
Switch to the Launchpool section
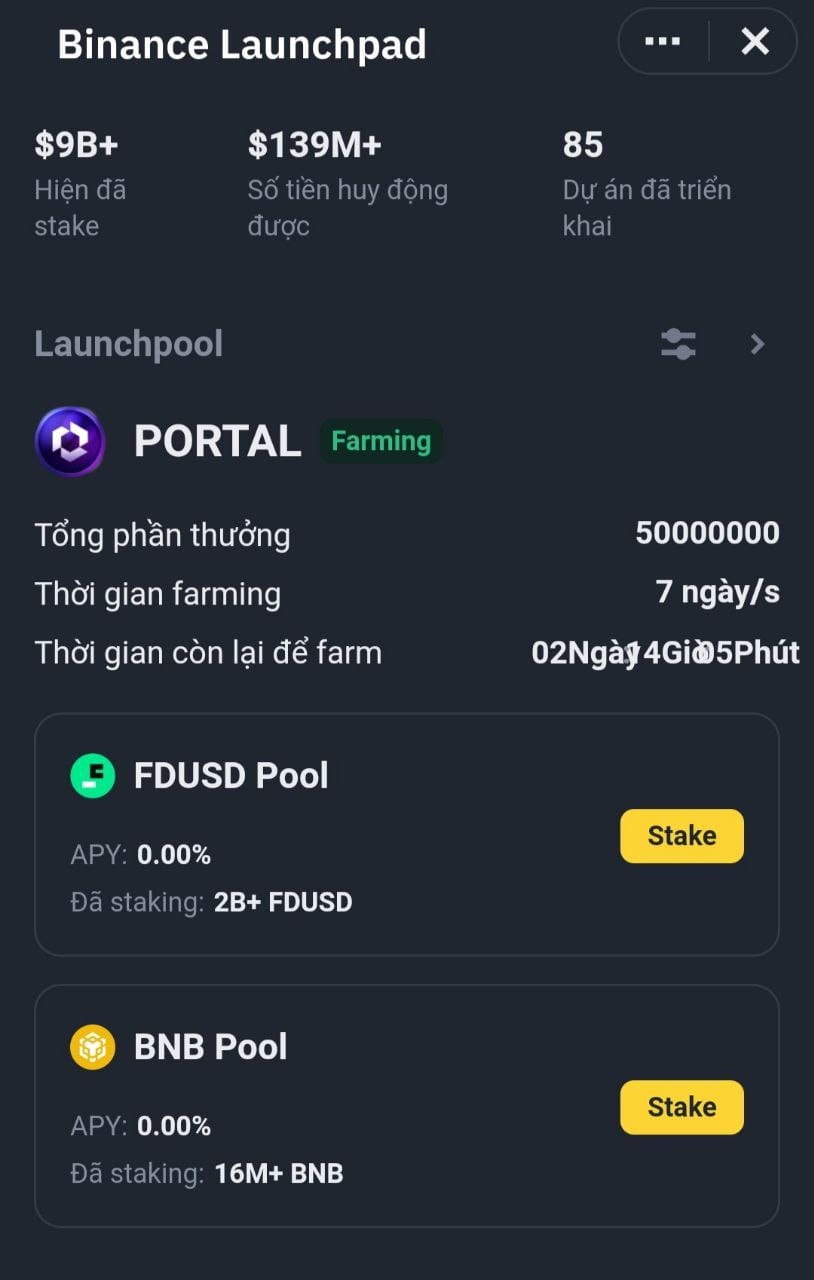click(x=128, y=343)
